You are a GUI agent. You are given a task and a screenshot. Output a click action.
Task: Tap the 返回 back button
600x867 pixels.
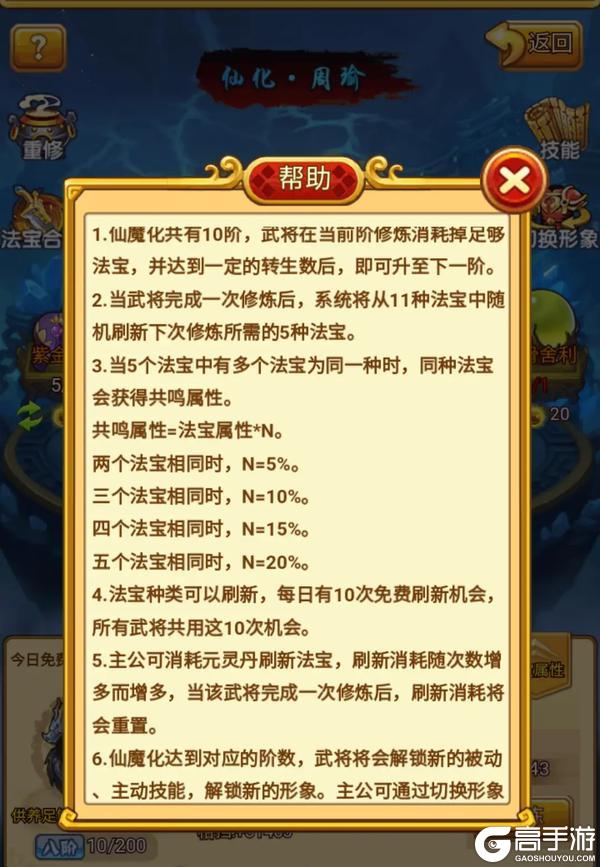pyautogui.click(x=534, y=42)
